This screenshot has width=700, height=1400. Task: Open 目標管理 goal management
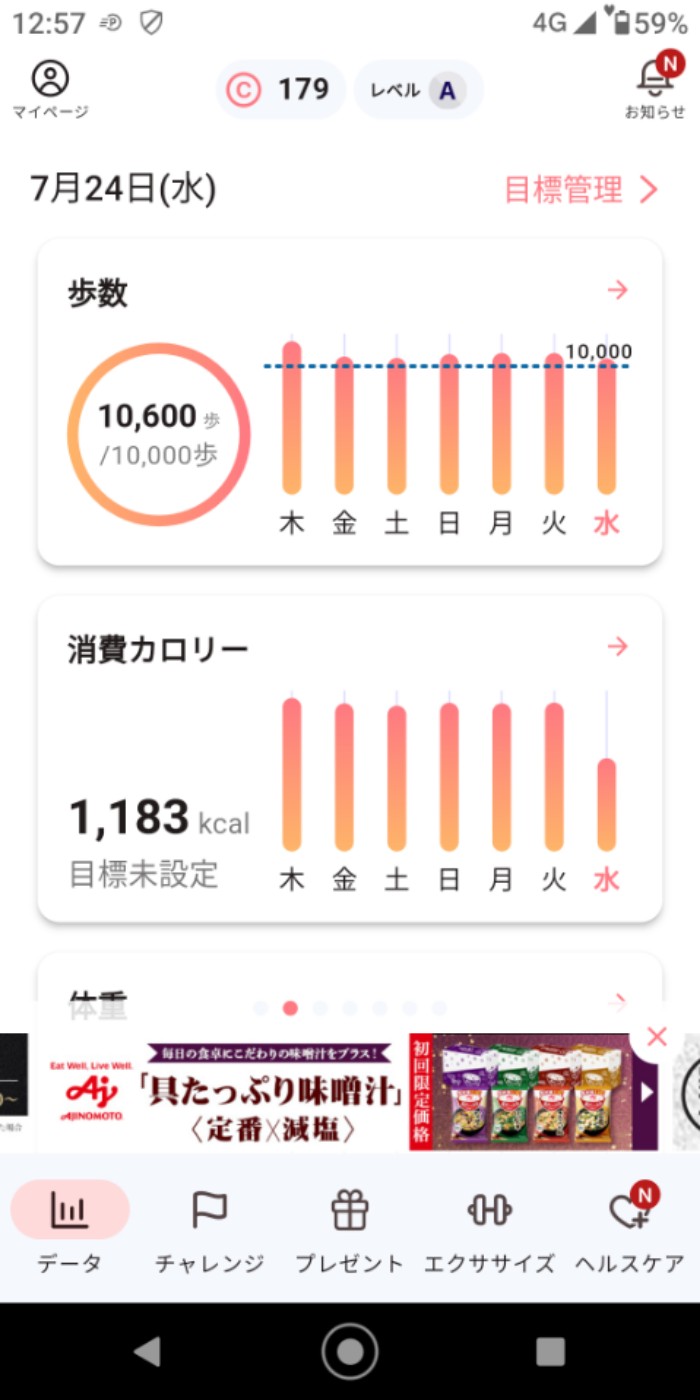[581, 190]
